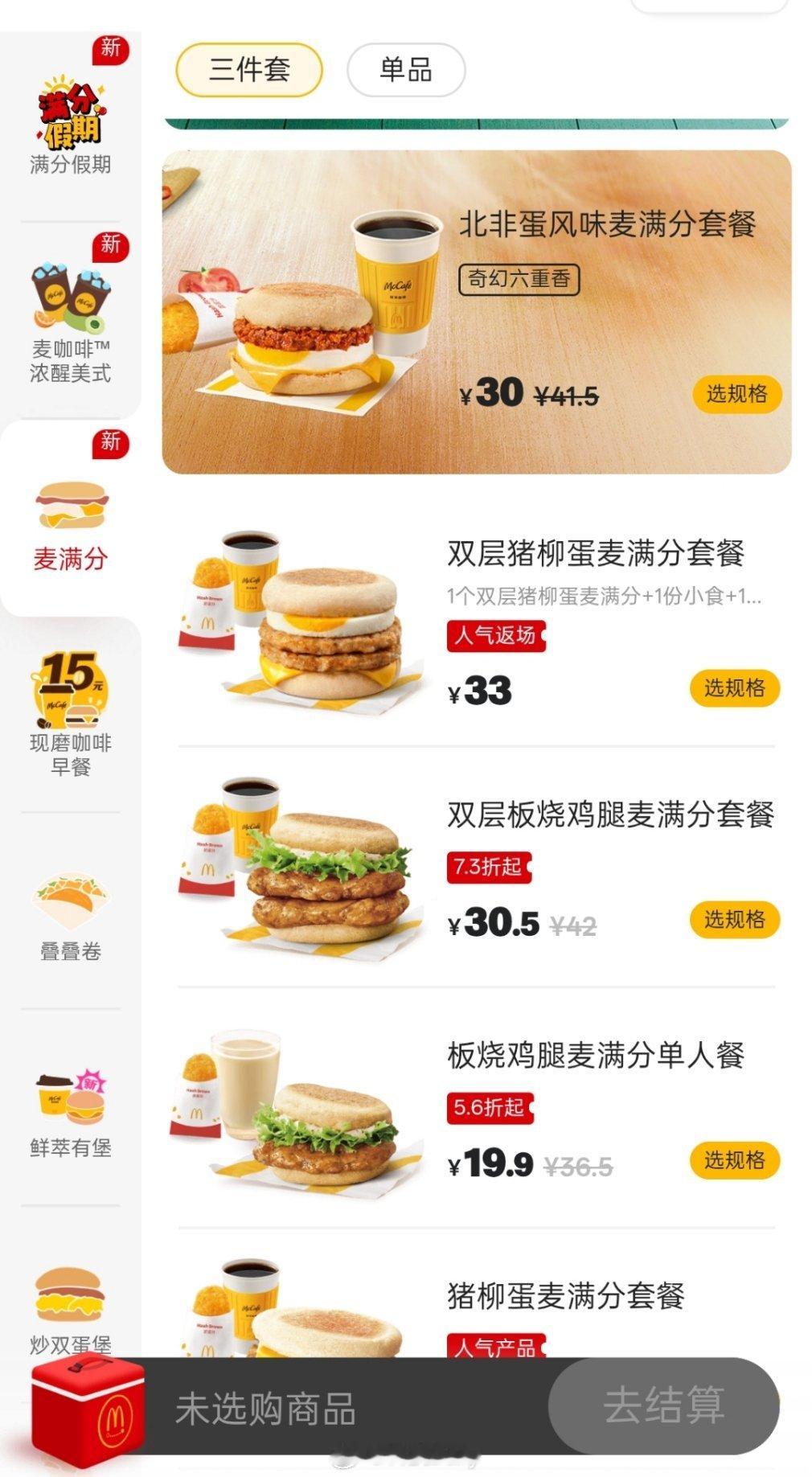
Task: Select options for 板烧鸡腿麦满分单人餐
Action: (x=735, y=1160)
